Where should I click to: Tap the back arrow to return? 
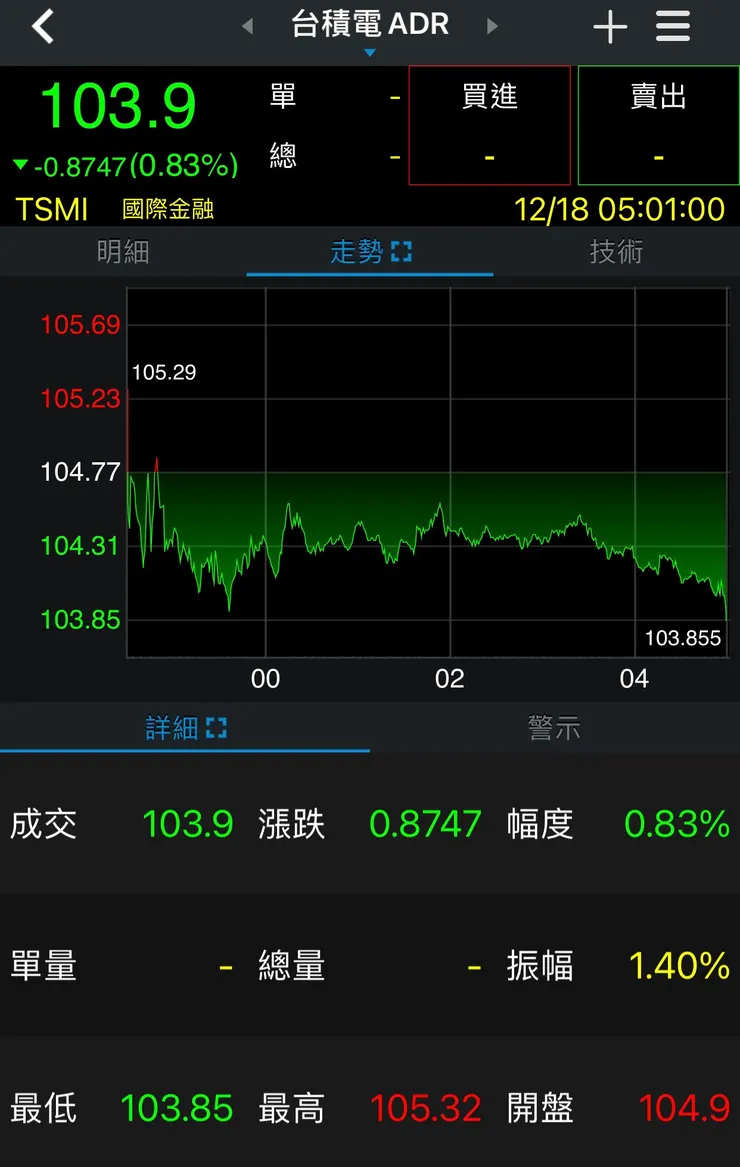pos(40,26)
